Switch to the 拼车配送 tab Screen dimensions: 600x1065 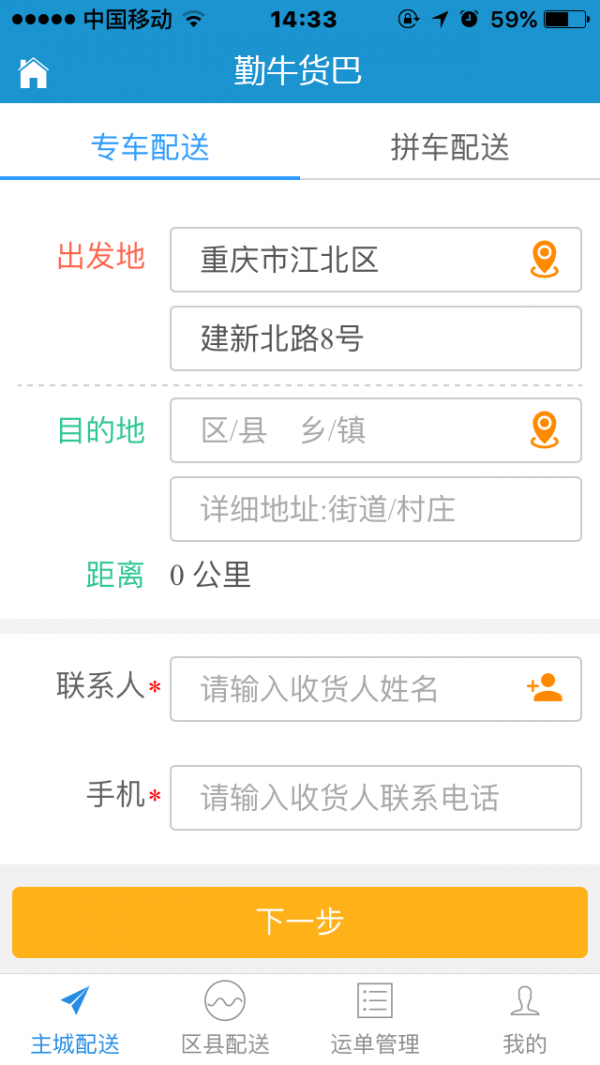pos(450,148)
